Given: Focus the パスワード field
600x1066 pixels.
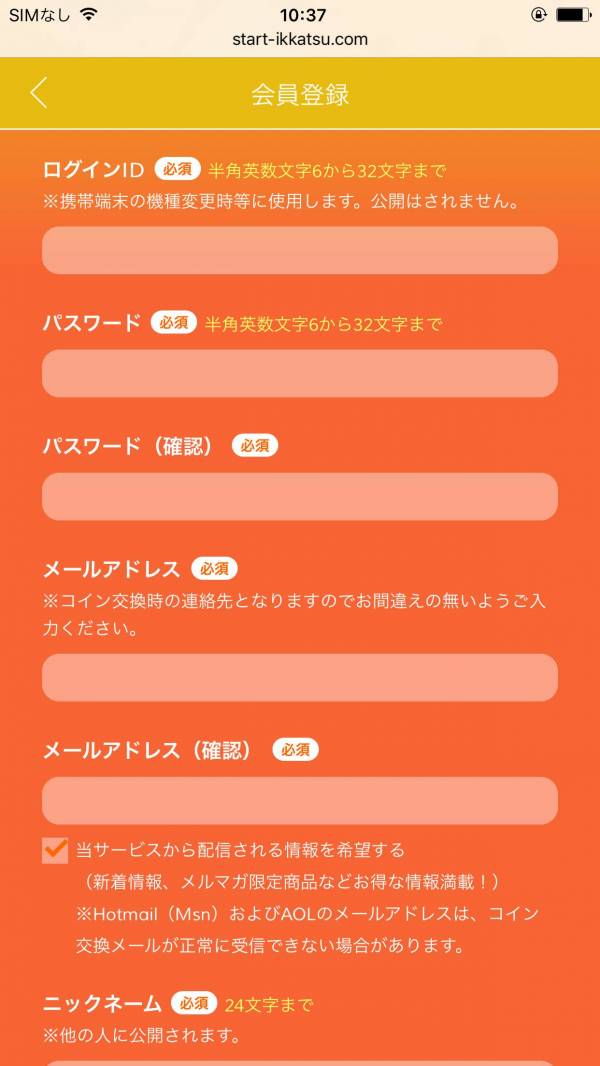Looking at the screenshot, I should click(x=299, y=373).
